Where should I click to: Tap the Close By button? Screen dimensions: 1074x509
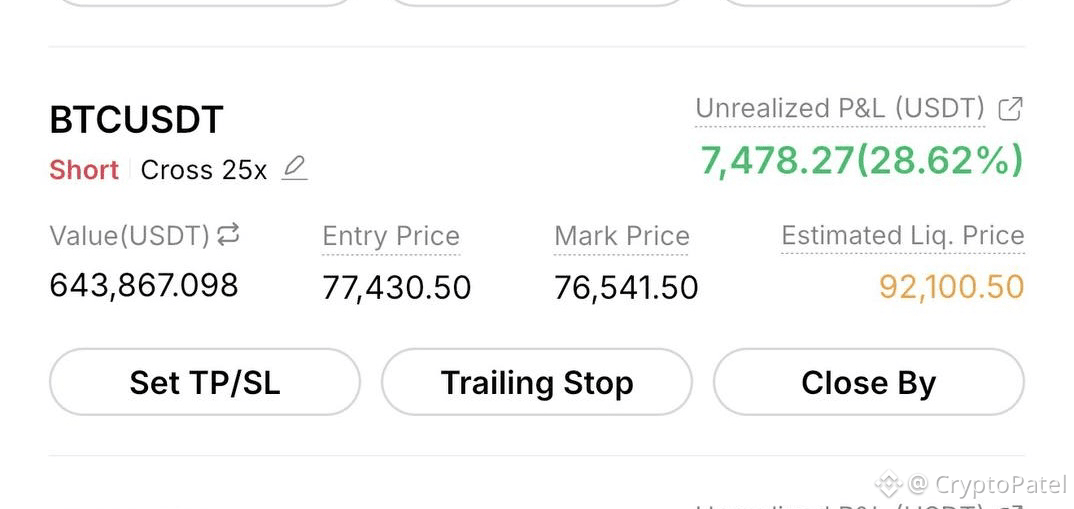coord(869,382)
